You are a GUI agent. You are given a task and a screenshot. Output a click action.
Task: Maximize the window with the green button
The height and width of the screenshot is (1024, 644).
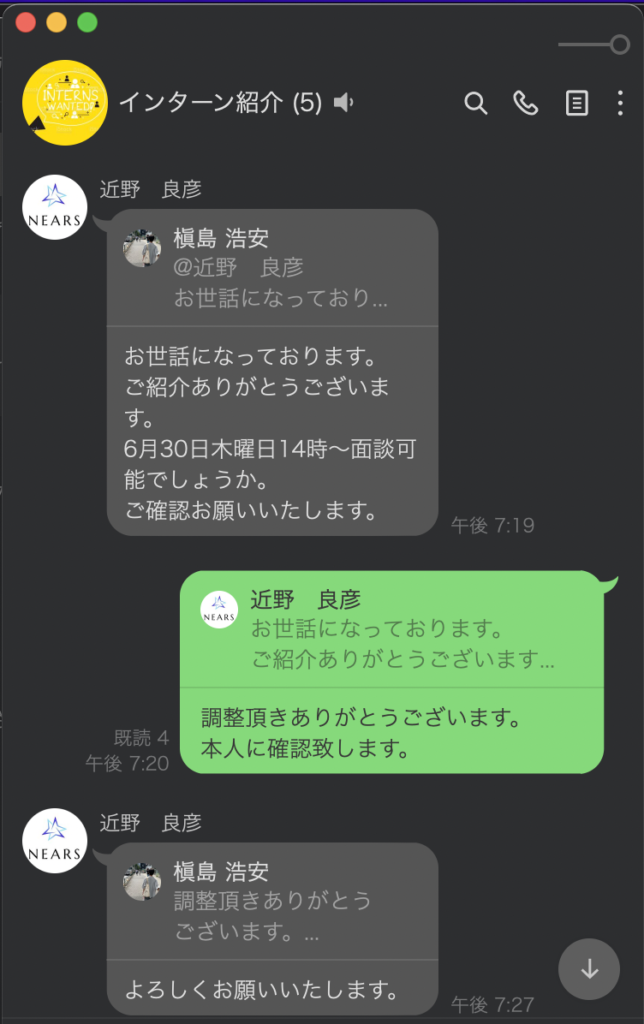87,22
